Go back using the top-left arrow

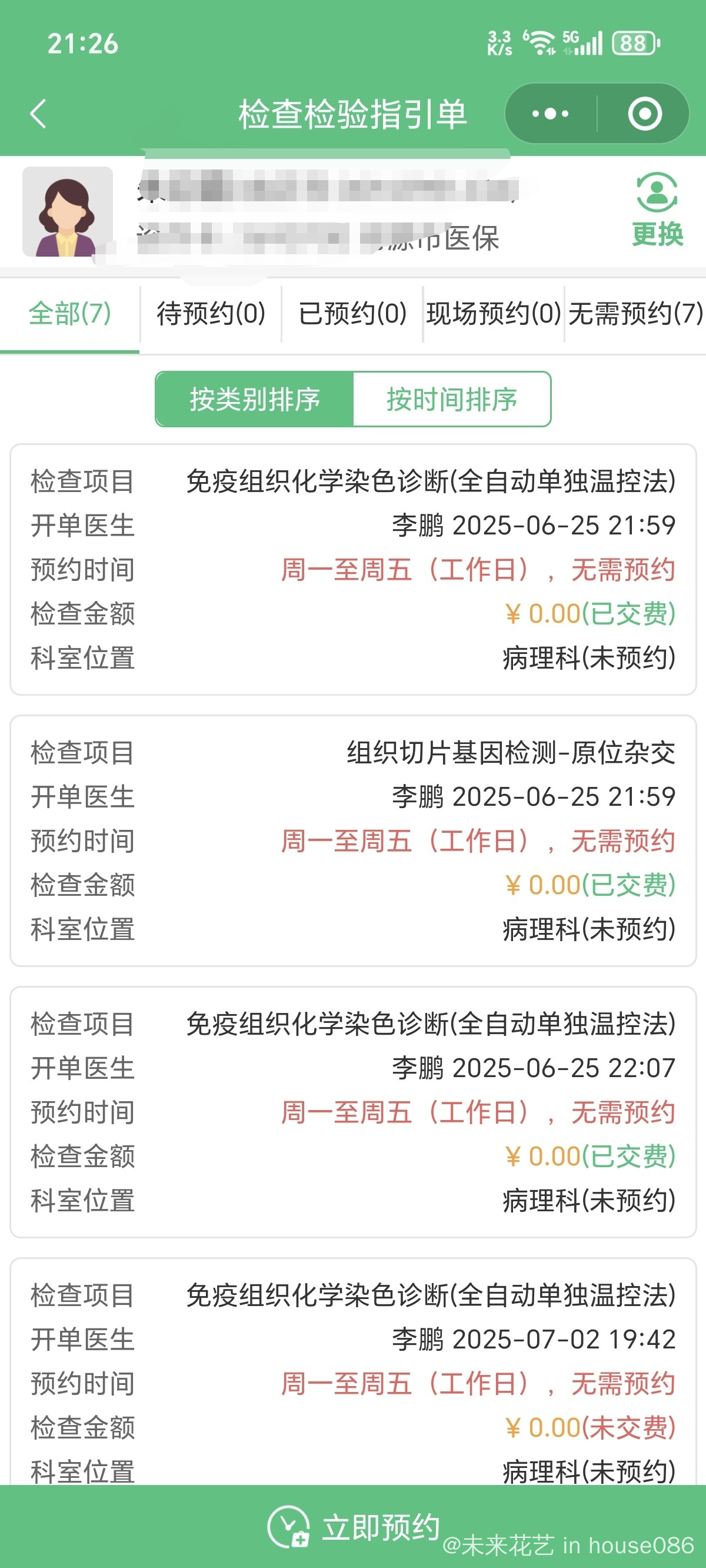click(x=38, y=114)
